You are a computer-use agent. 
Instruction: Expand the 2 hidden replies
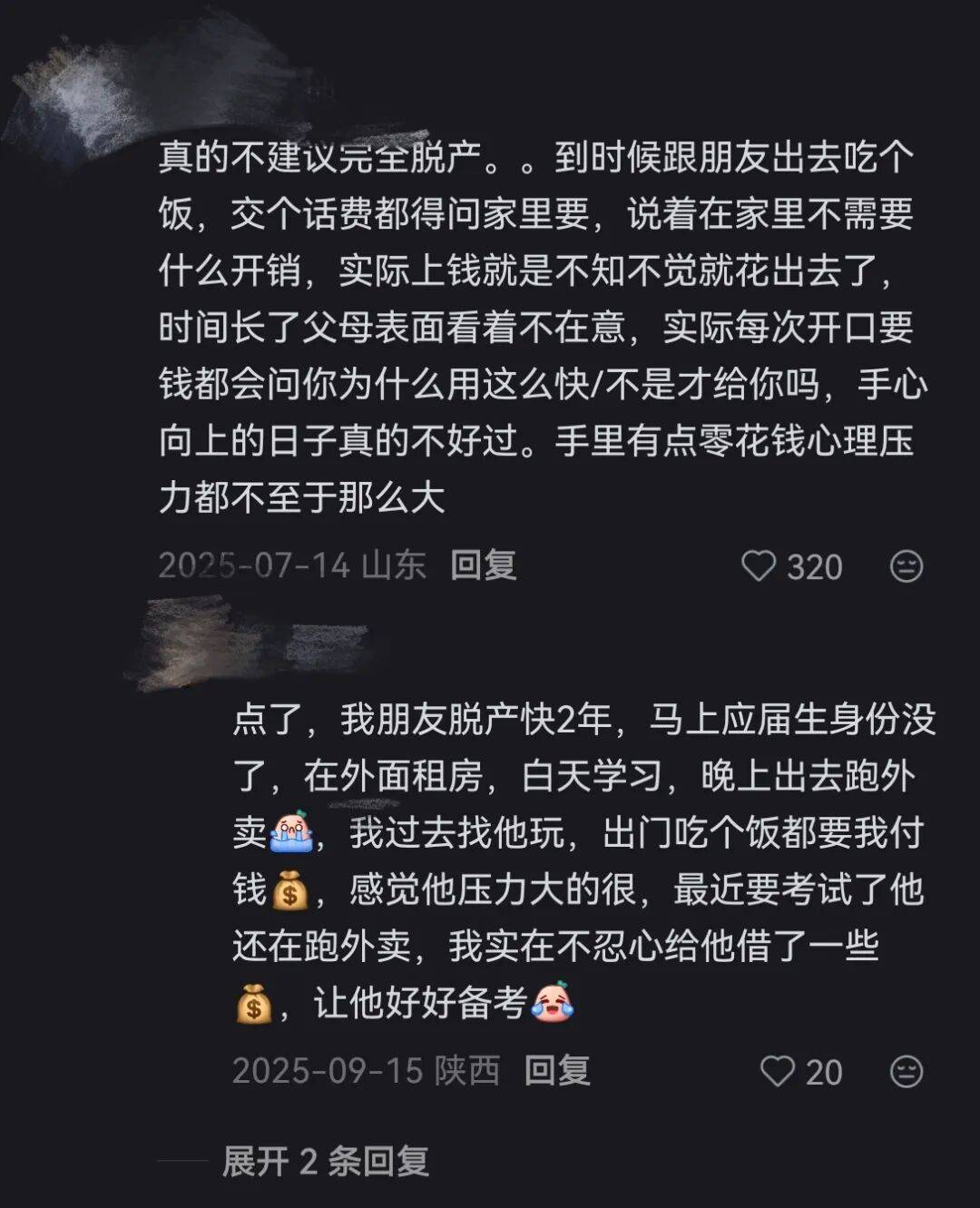pos(325,1161)
